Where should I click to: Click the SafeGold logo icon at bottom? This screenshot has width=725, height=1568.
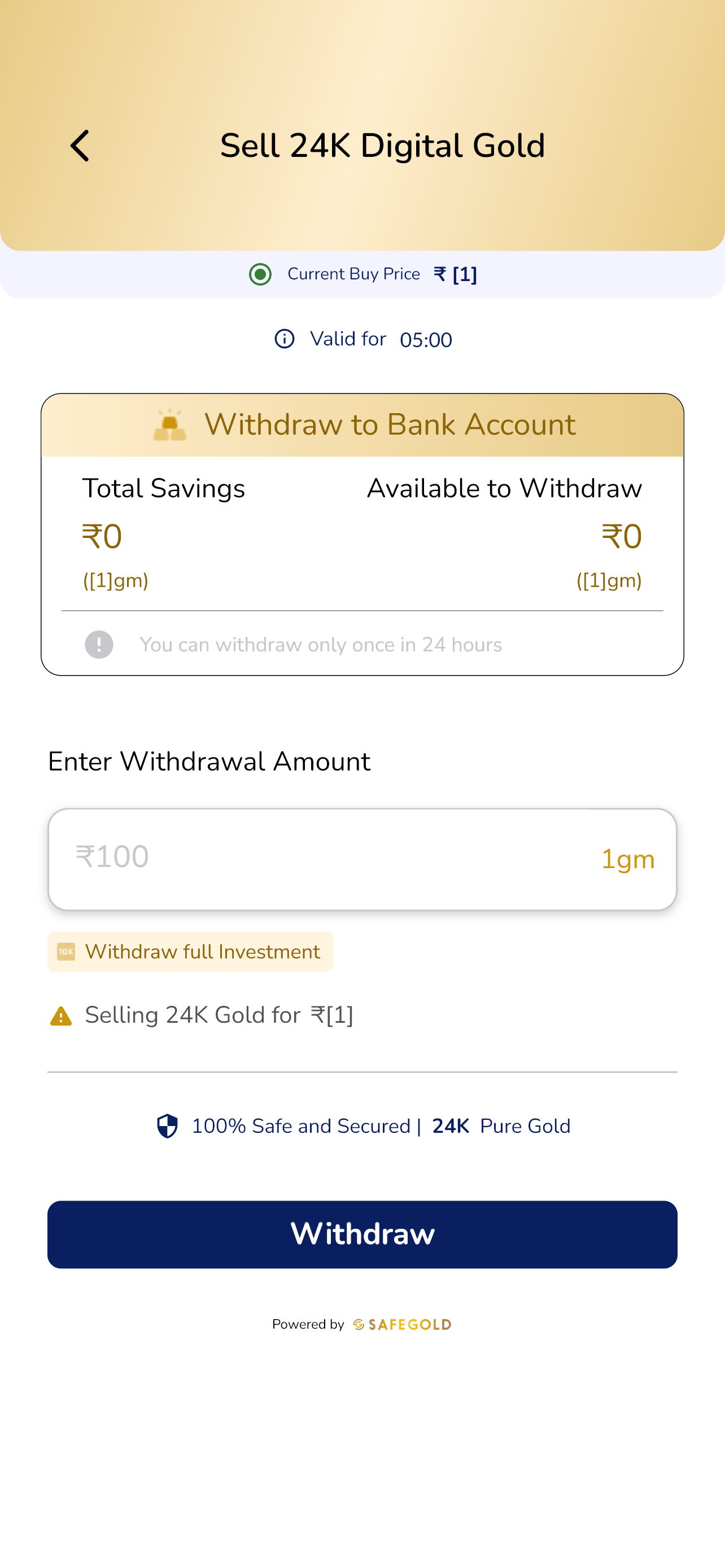(x=359, y=1325)
